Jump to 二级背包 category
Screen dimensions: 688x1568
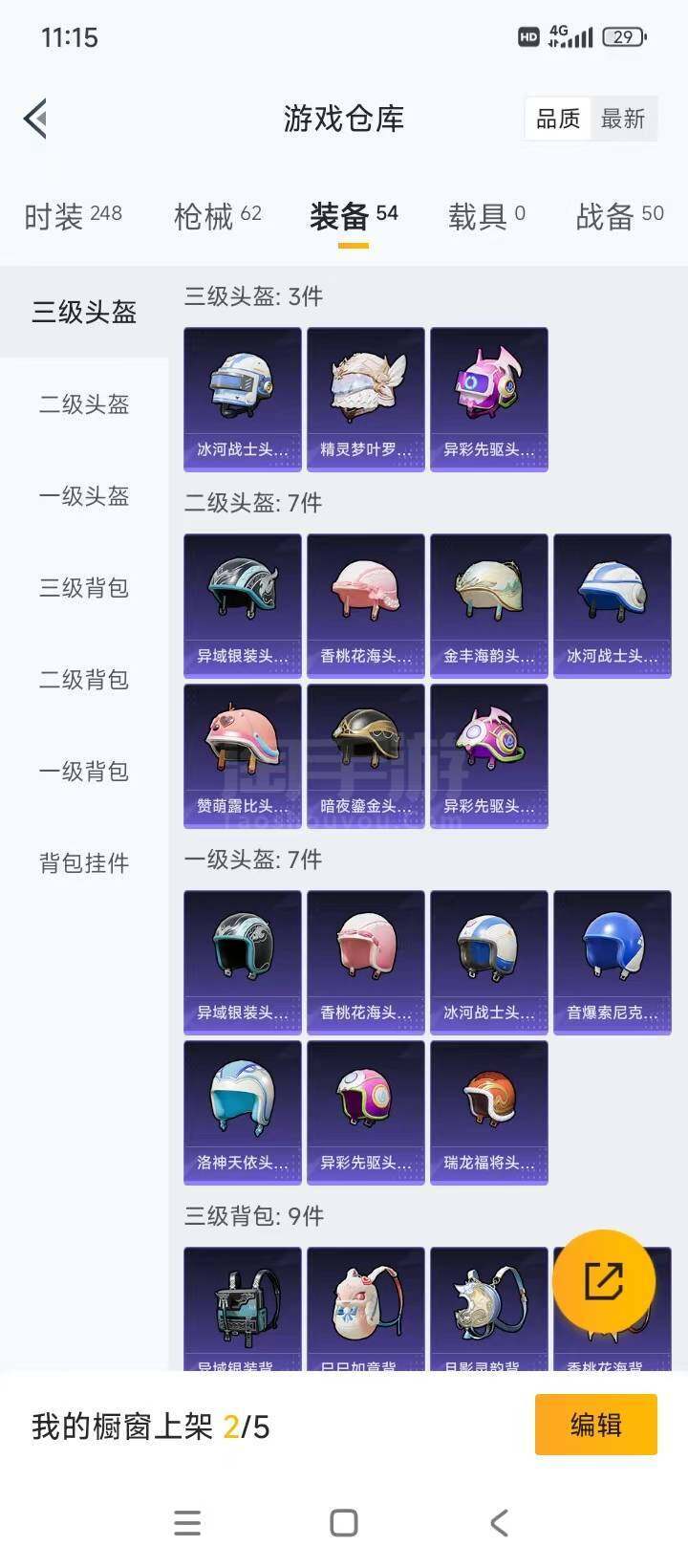[x=84, y=680]
